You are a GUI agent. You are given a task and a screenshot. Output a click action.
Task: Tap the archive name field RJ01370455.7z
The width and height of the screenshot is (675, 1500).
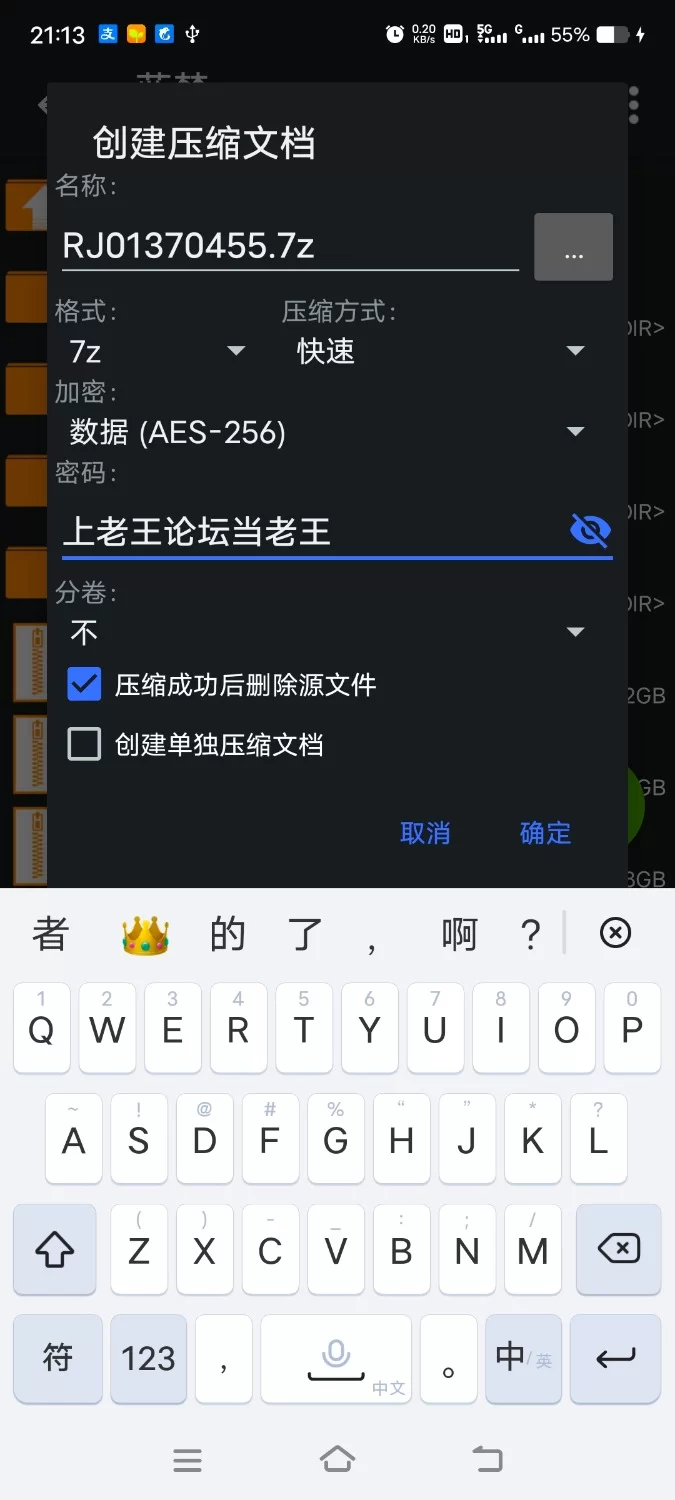(x=288, y=246)
